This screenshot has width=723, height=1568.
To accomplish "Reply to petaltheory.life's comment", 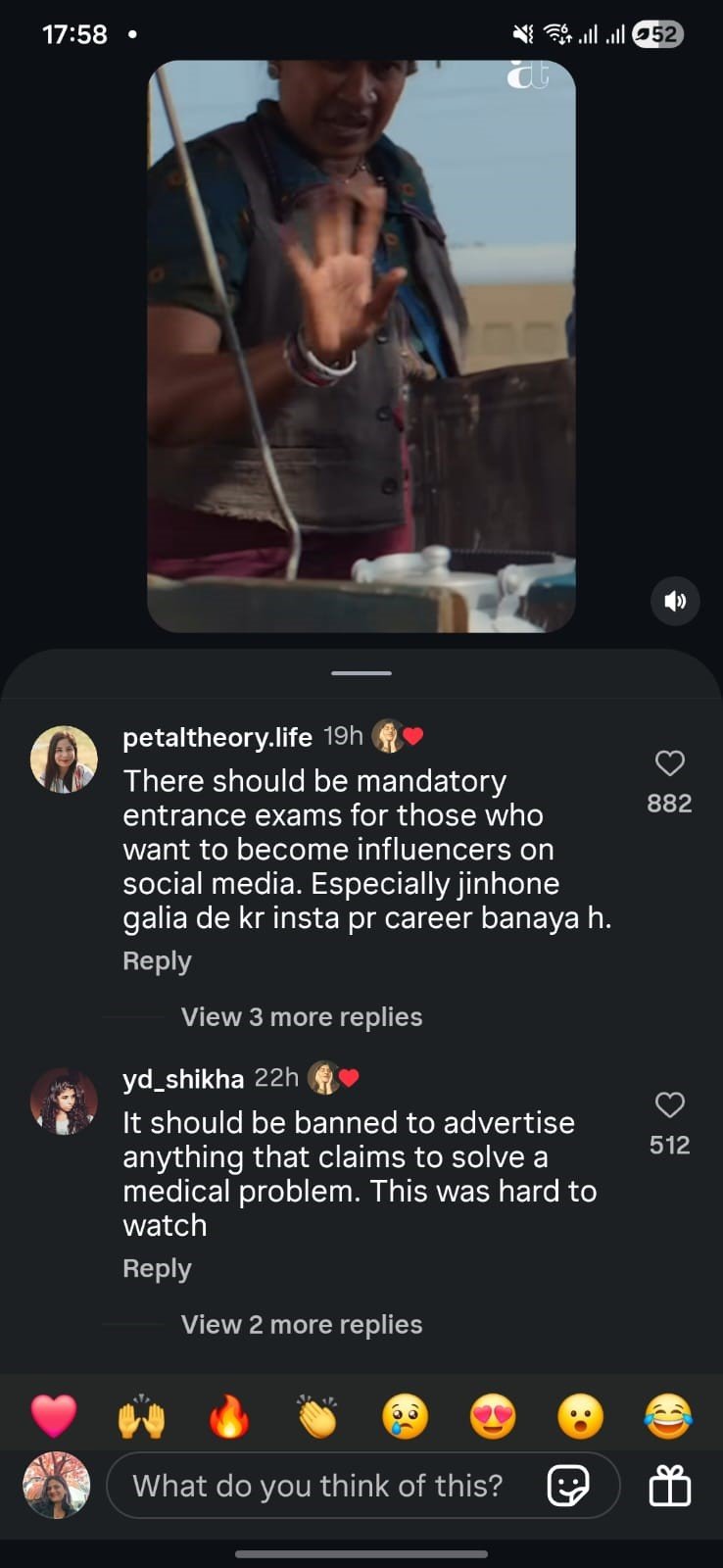I will tap(157, 961).
